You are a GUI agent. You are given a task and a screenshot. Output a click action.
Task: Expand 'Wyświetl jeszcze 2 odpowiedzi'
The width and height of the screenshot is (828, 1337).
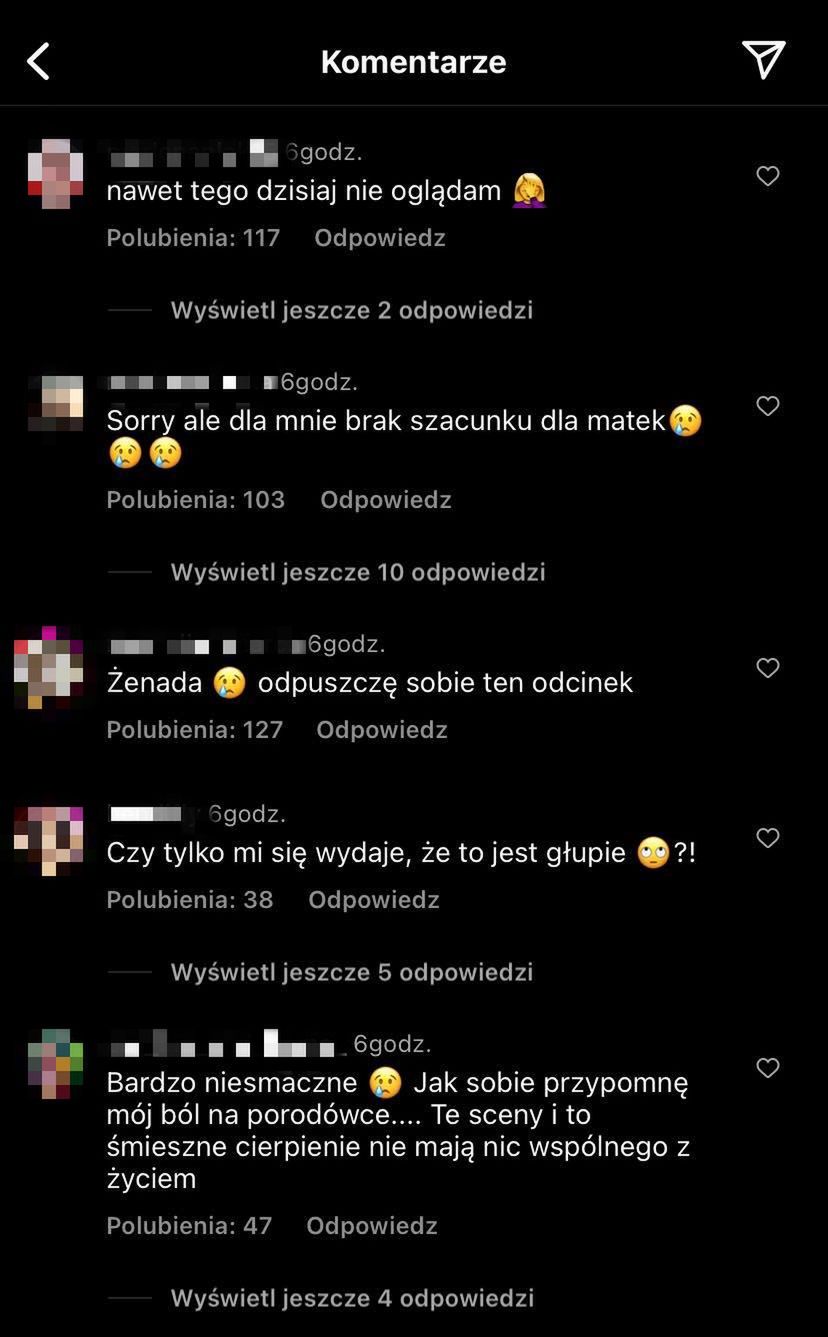tap(351, 310)
